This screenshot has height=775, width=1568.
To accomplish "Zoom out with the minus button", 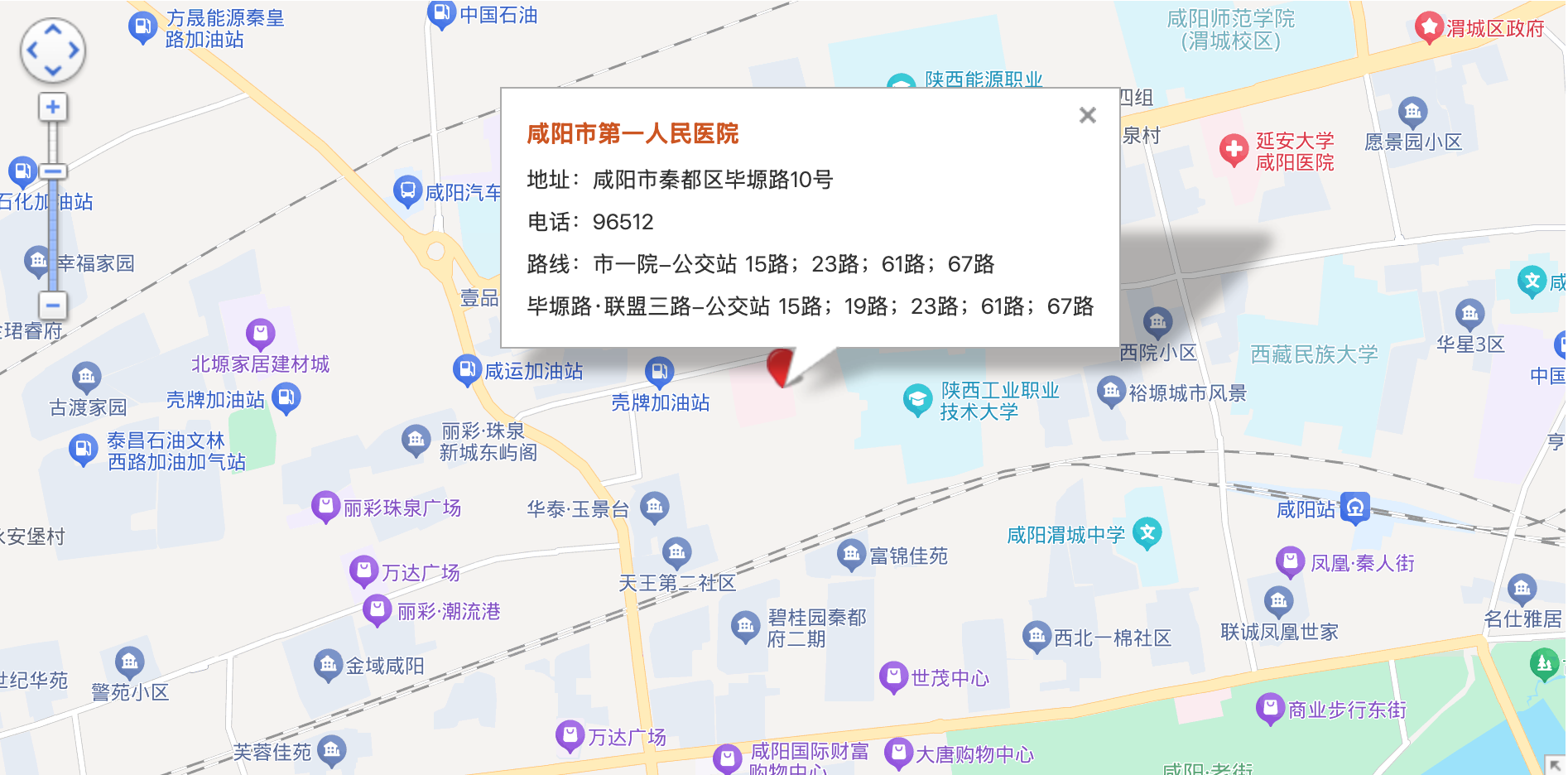I will [53, 305].
